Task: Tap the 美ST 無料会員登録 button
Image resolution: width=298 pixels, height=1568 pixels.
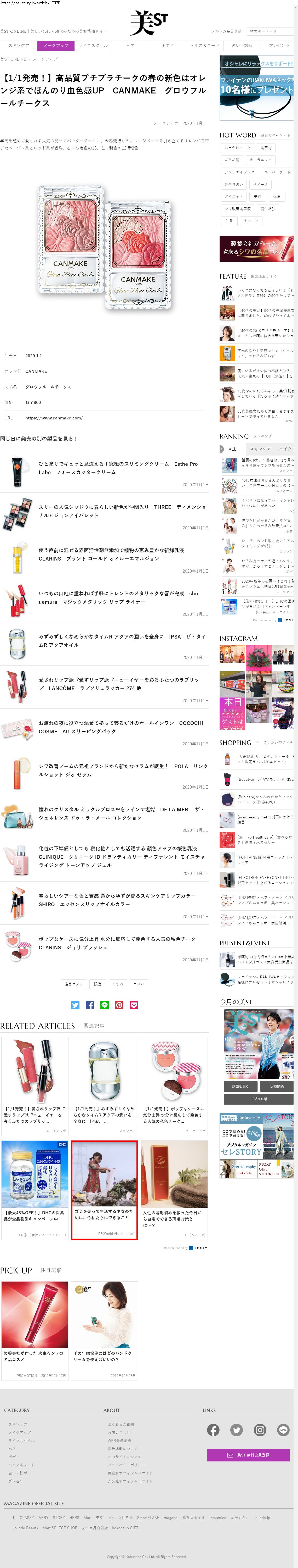Action: (x=249, y=1455)
